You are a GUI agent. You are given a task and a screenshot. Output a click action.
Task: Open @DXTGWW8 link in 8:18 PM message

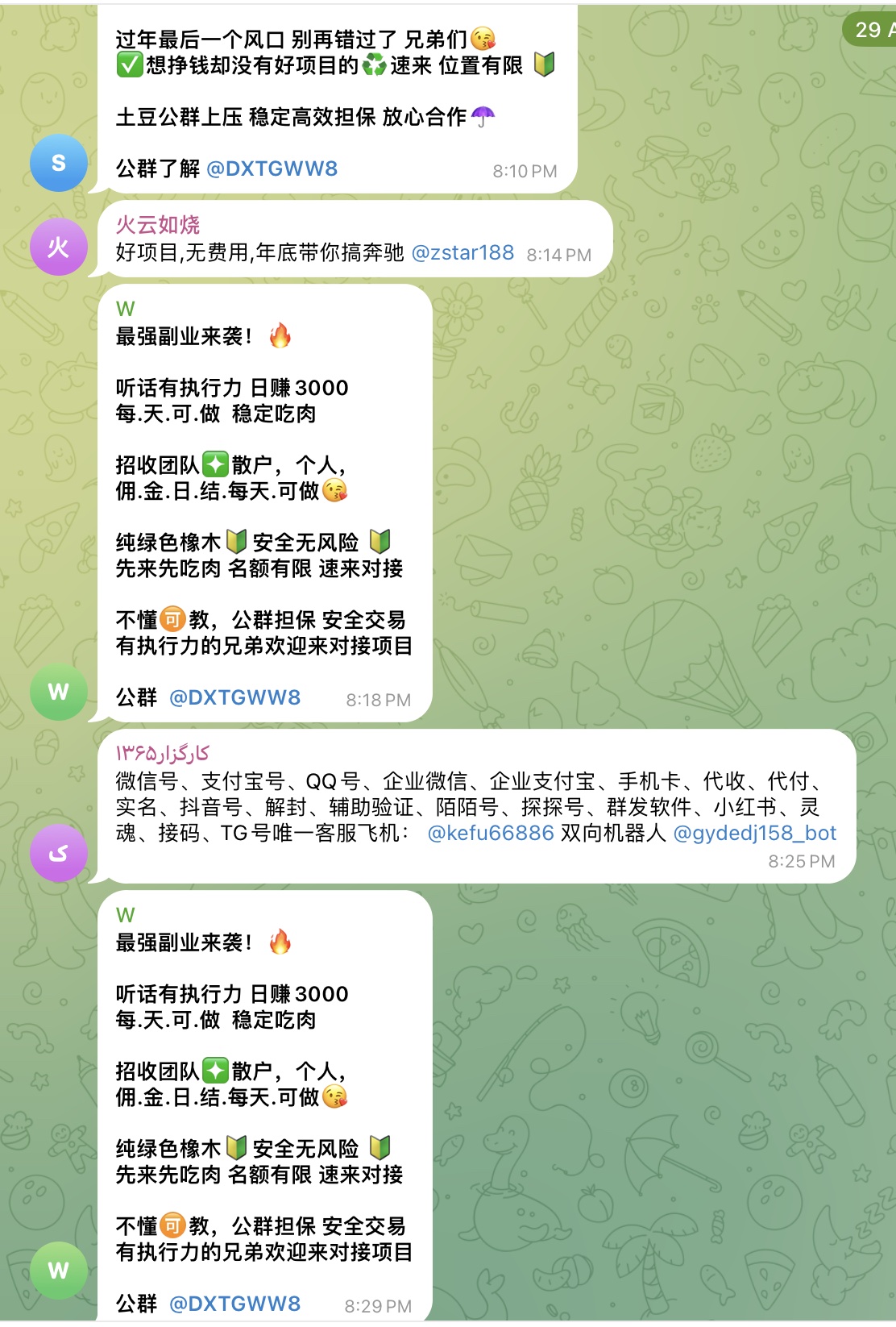pyautogui.click(x=234, y=698)
